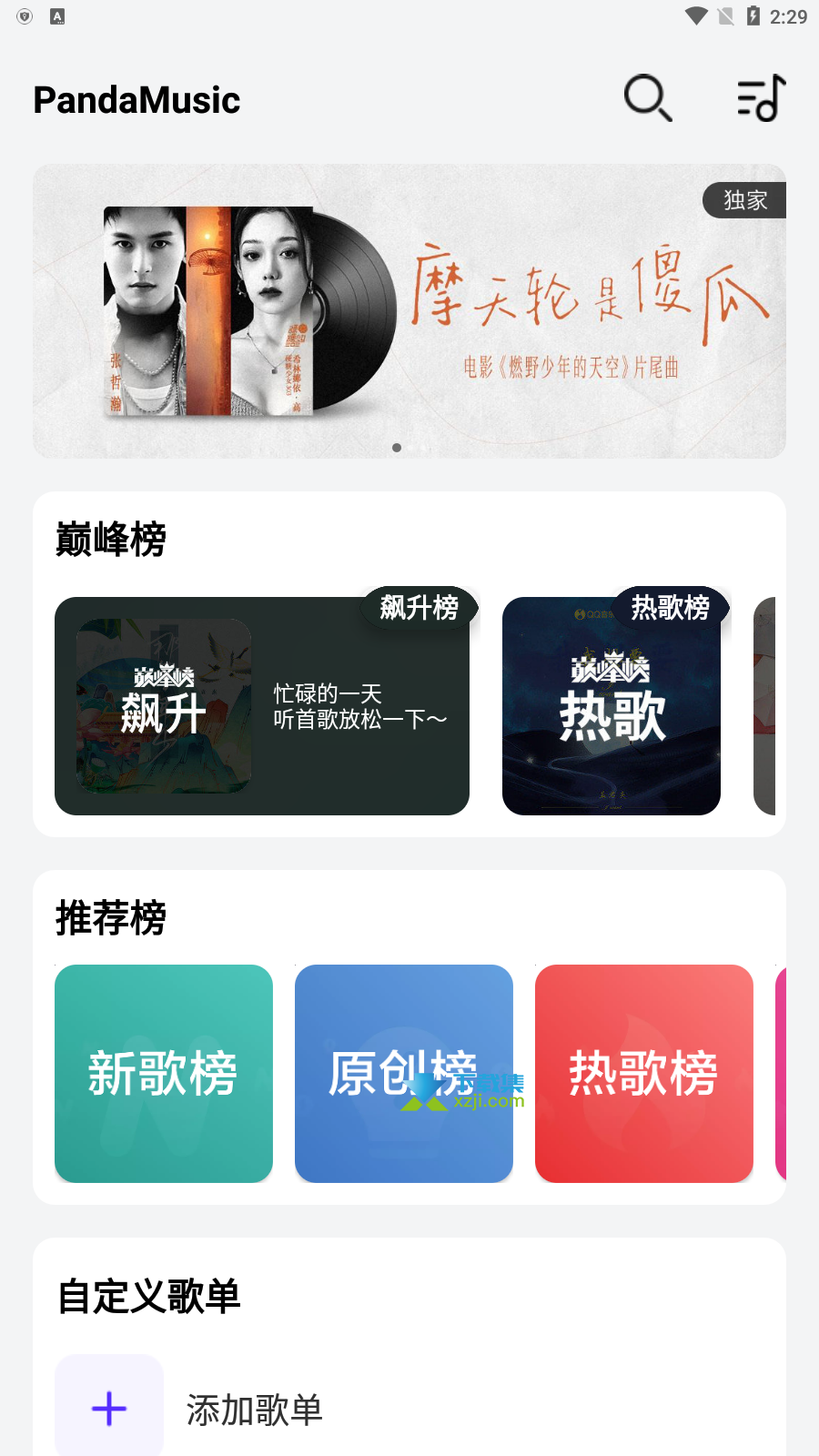Image resolution: width=819 pixels, height=1456 pixels.
Task: Tap 添加歌单 to create a playlist
Action: [x=255, y=1410]
